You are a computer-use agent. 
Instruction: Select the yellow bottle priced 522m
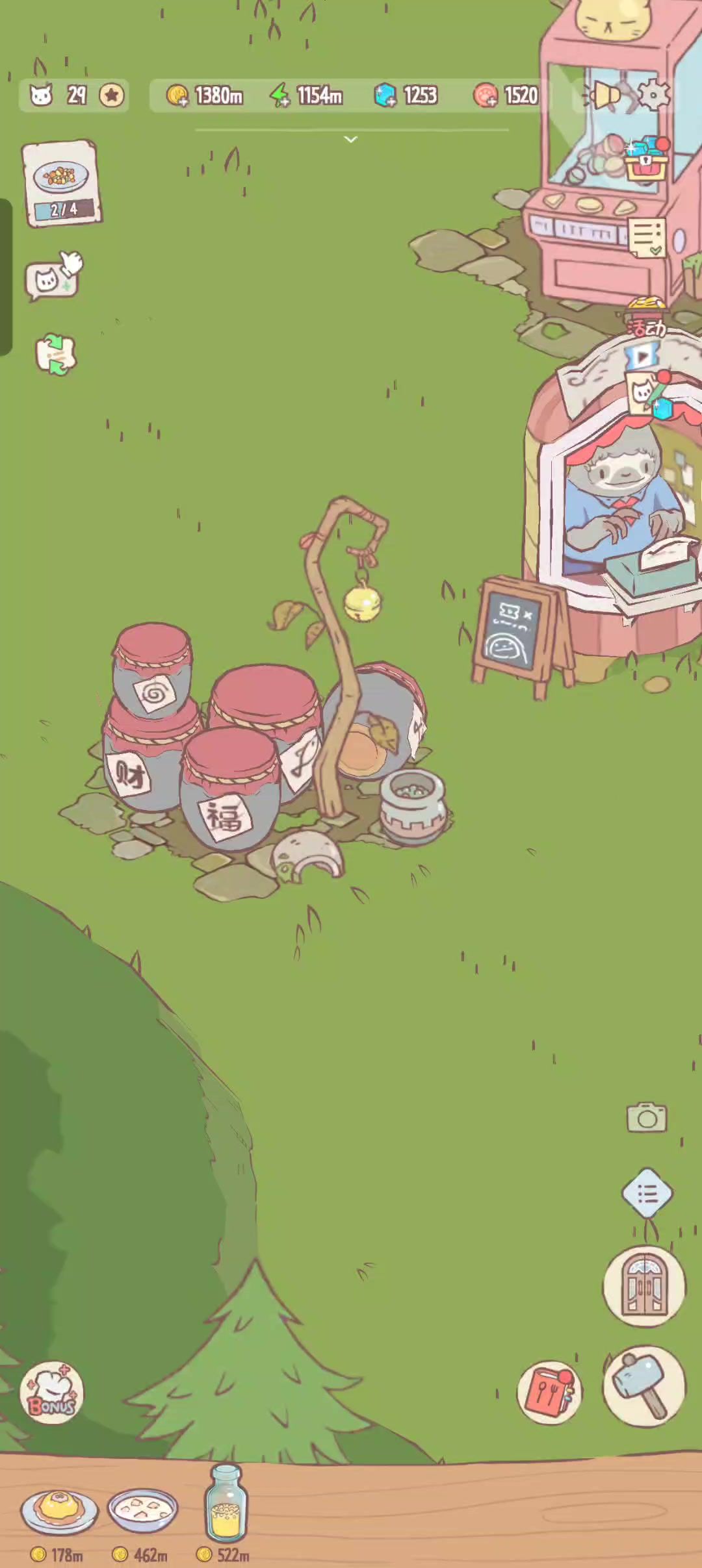pyautogui.click(x=225, y=1504)
